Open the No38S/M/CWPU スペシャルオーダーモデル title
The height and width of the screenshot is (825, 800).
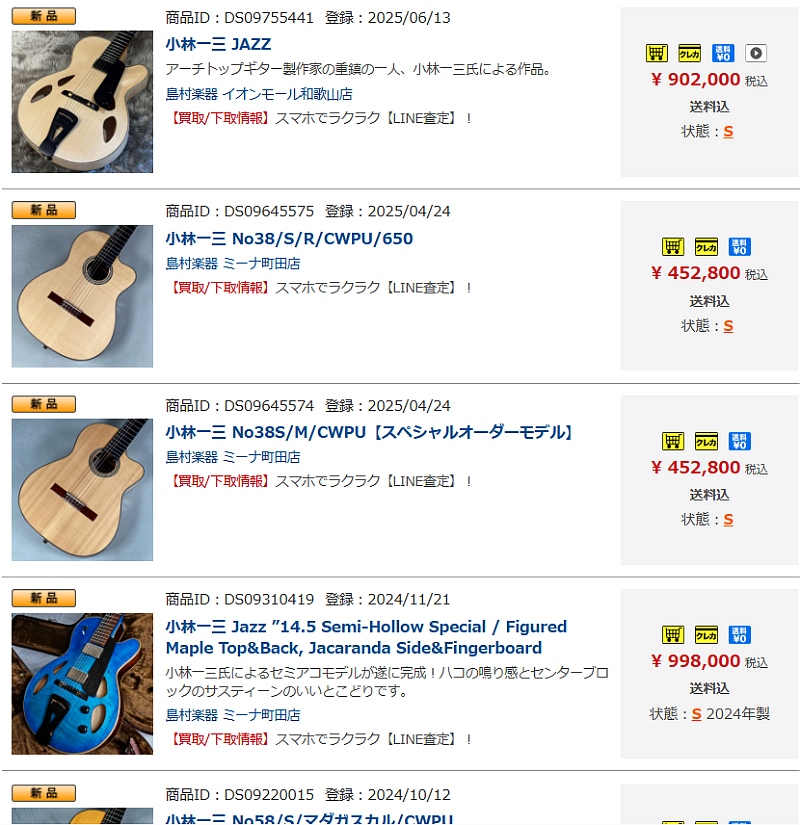(x=371, y=432)
